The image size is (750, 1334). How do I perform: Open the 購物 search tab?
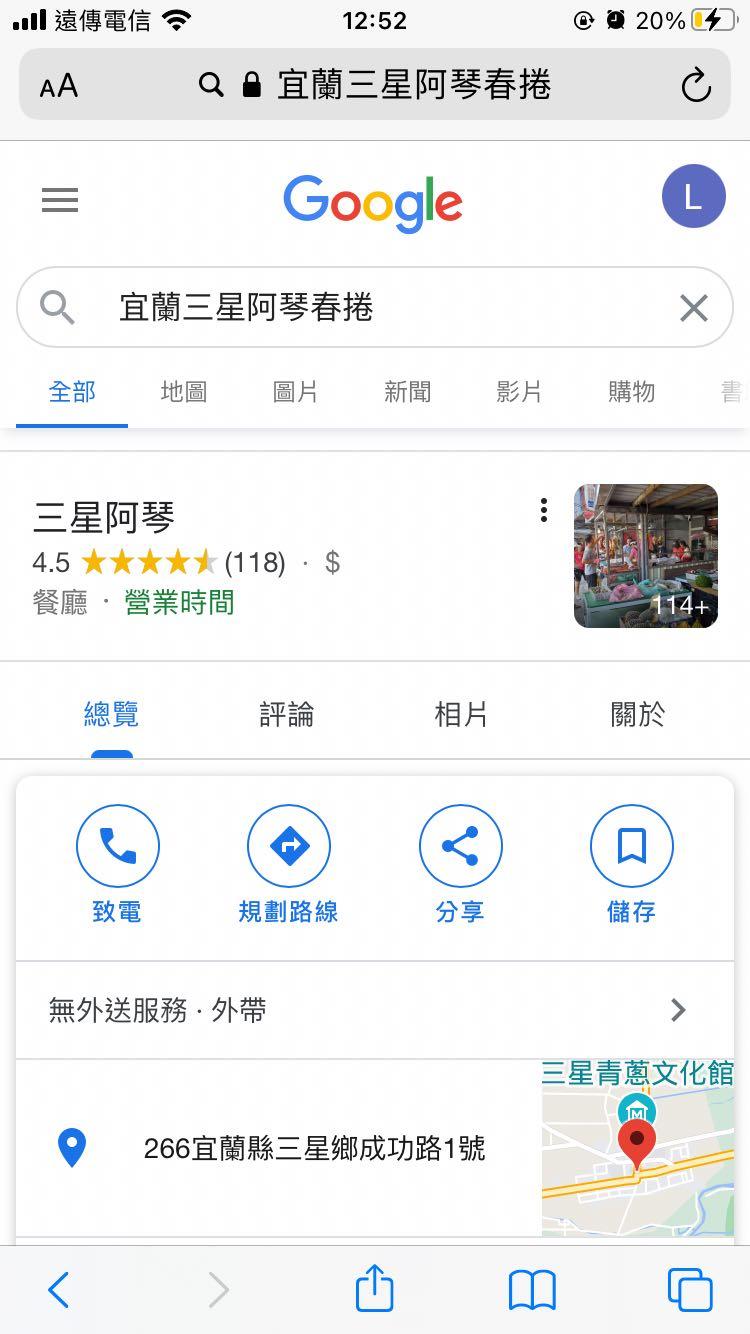631,392
